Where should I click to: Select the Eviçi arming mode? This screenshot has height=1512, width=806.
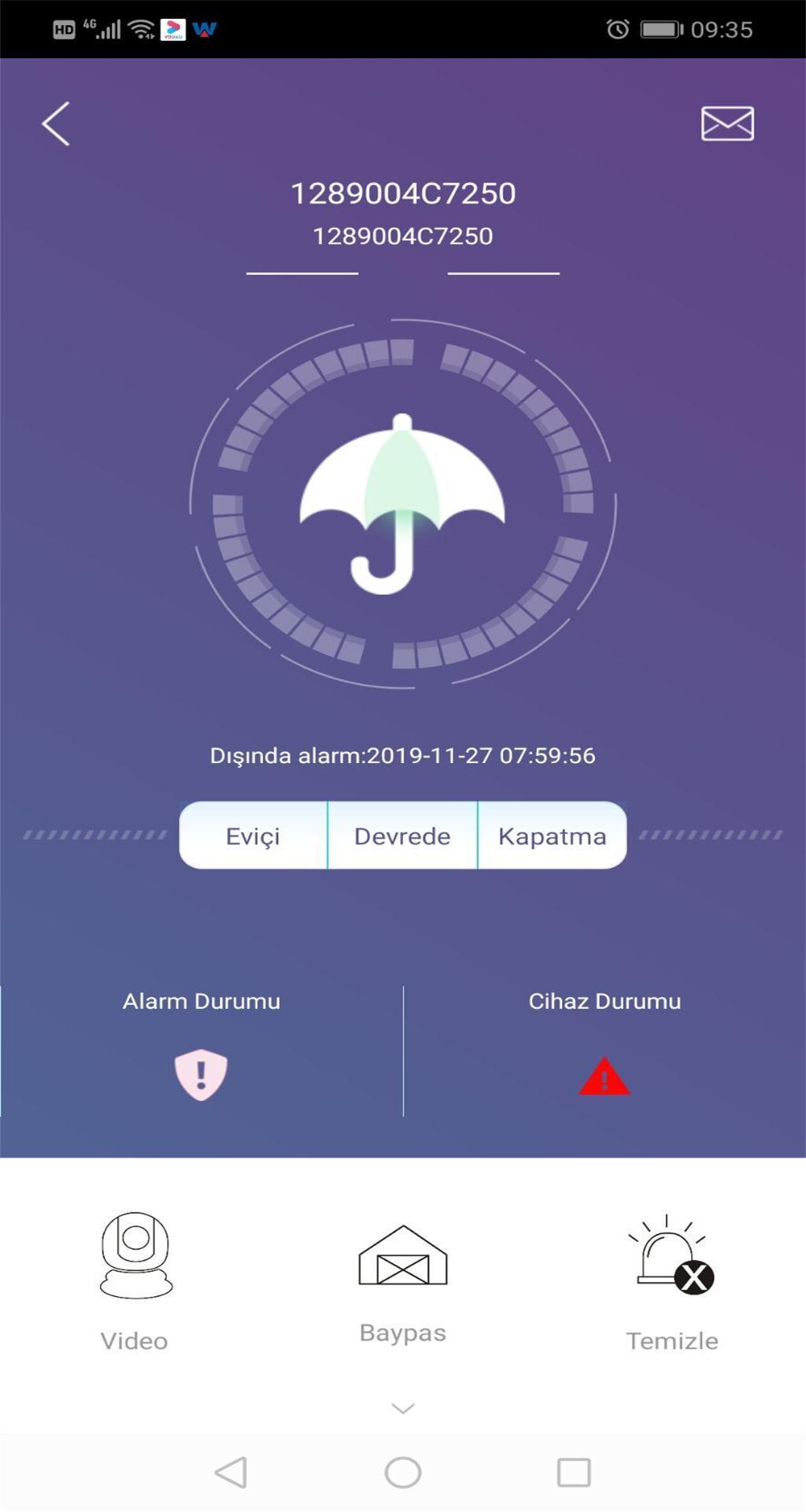(x=253, y=836)
